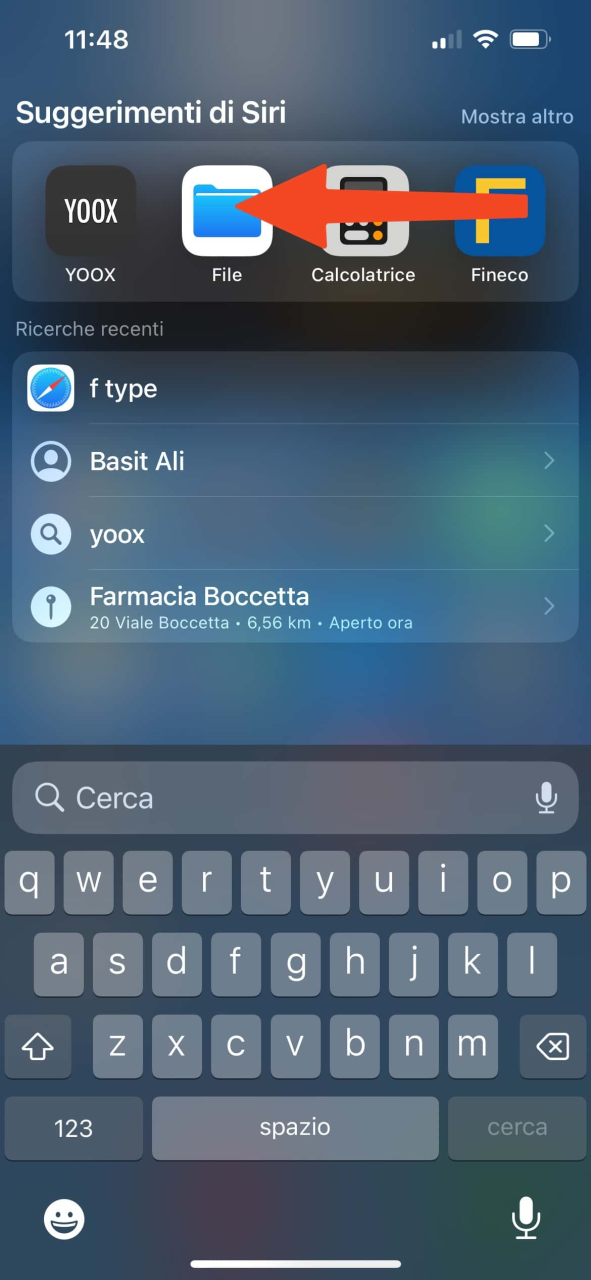Screen dimensions: 591x1280
Task: Open the recent search "f type"
Action: (295, 388)
